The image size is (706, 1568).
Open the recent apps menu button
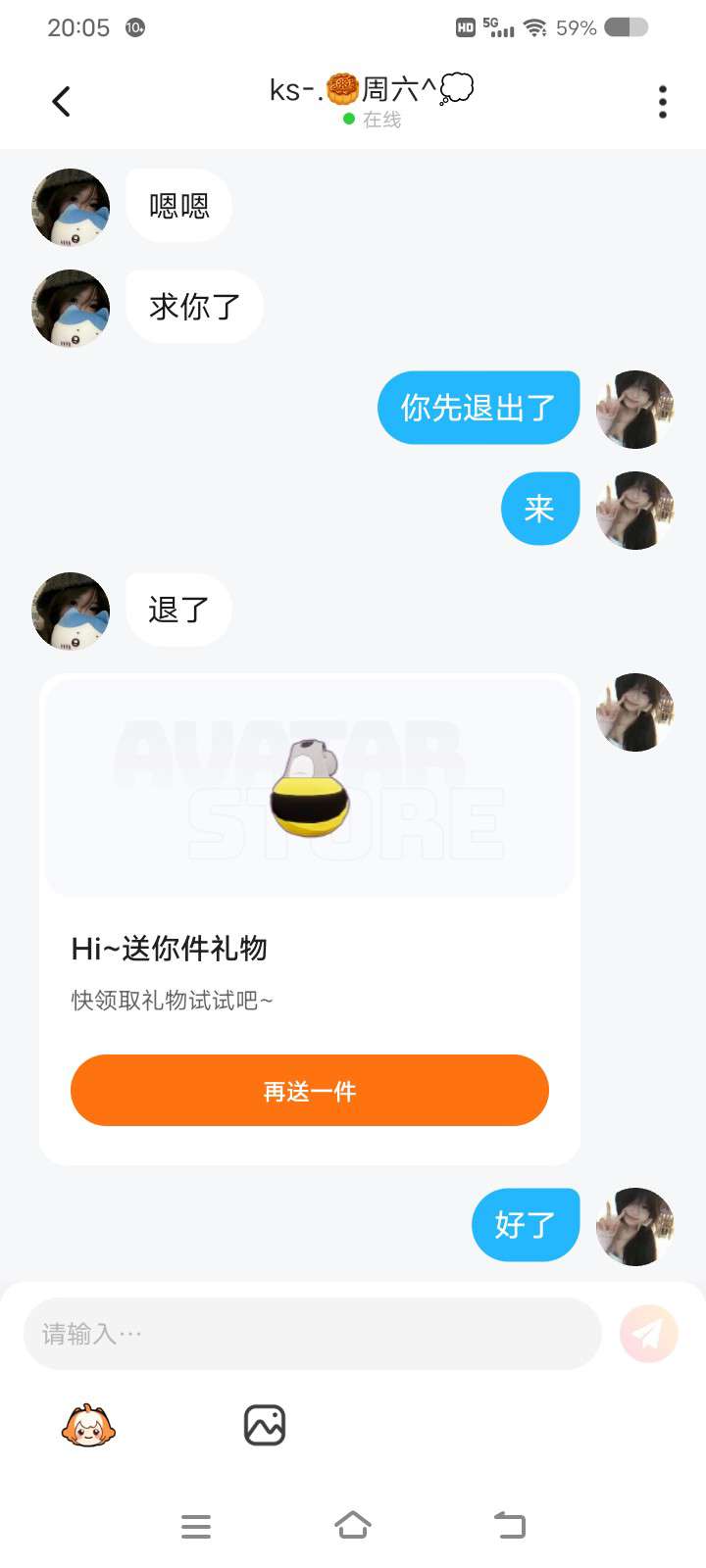pos(196,1526)
